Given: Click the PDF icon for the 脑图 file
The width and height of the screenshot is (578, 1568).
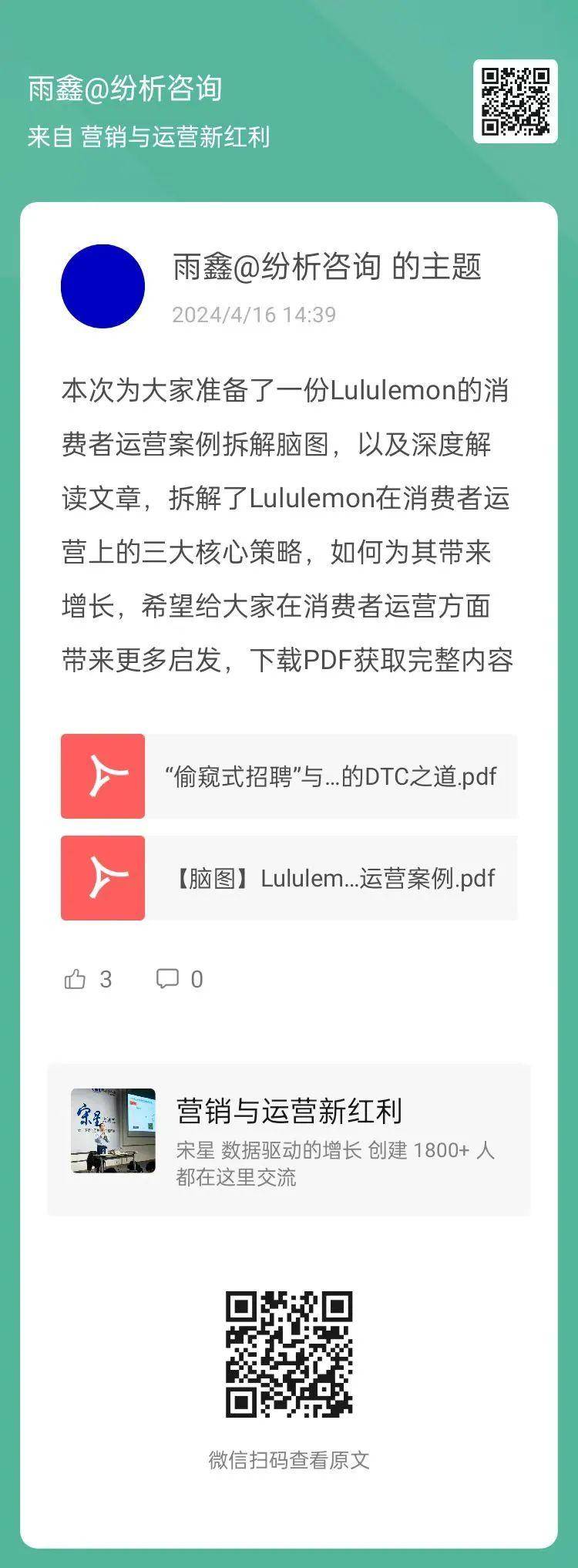Looking at the screenshot, I should click(102, 877).
